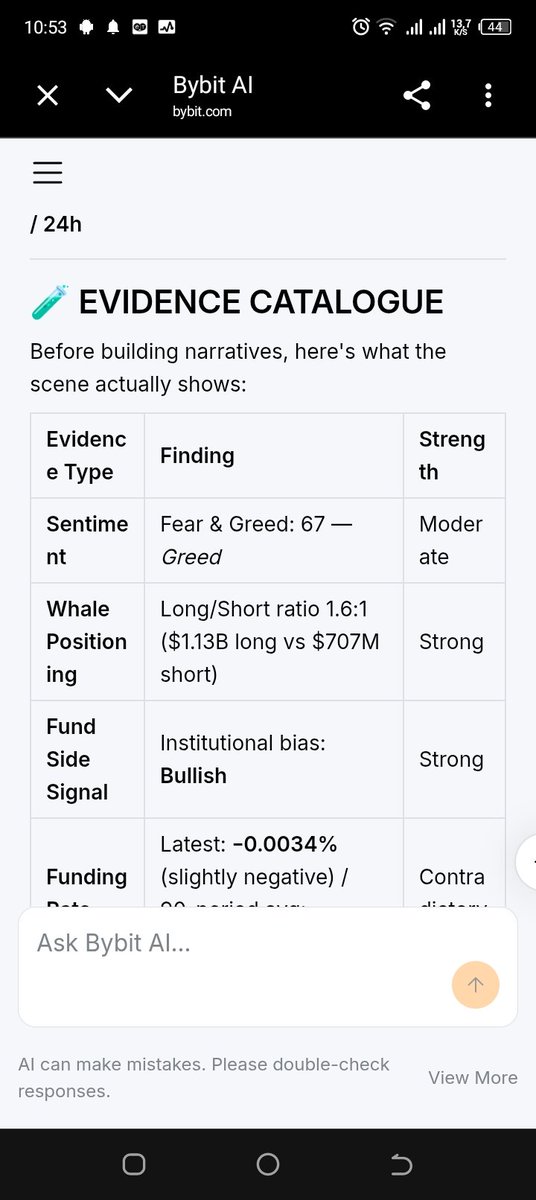The width and height of the screenshot is (536, 1200).
Task: Go back using the system back button
Action: pyautogui.click(x=401, y=1164)
